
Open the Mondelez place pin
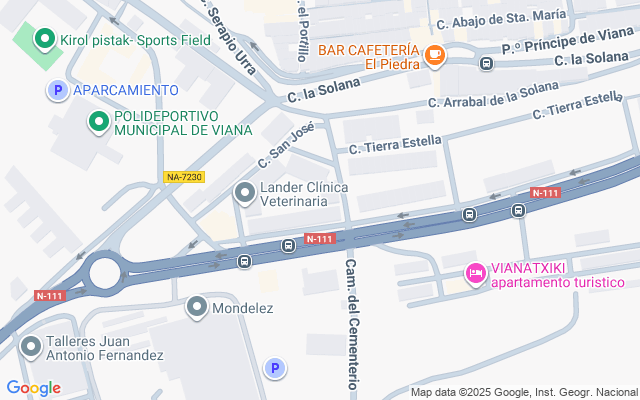[197, 307]
